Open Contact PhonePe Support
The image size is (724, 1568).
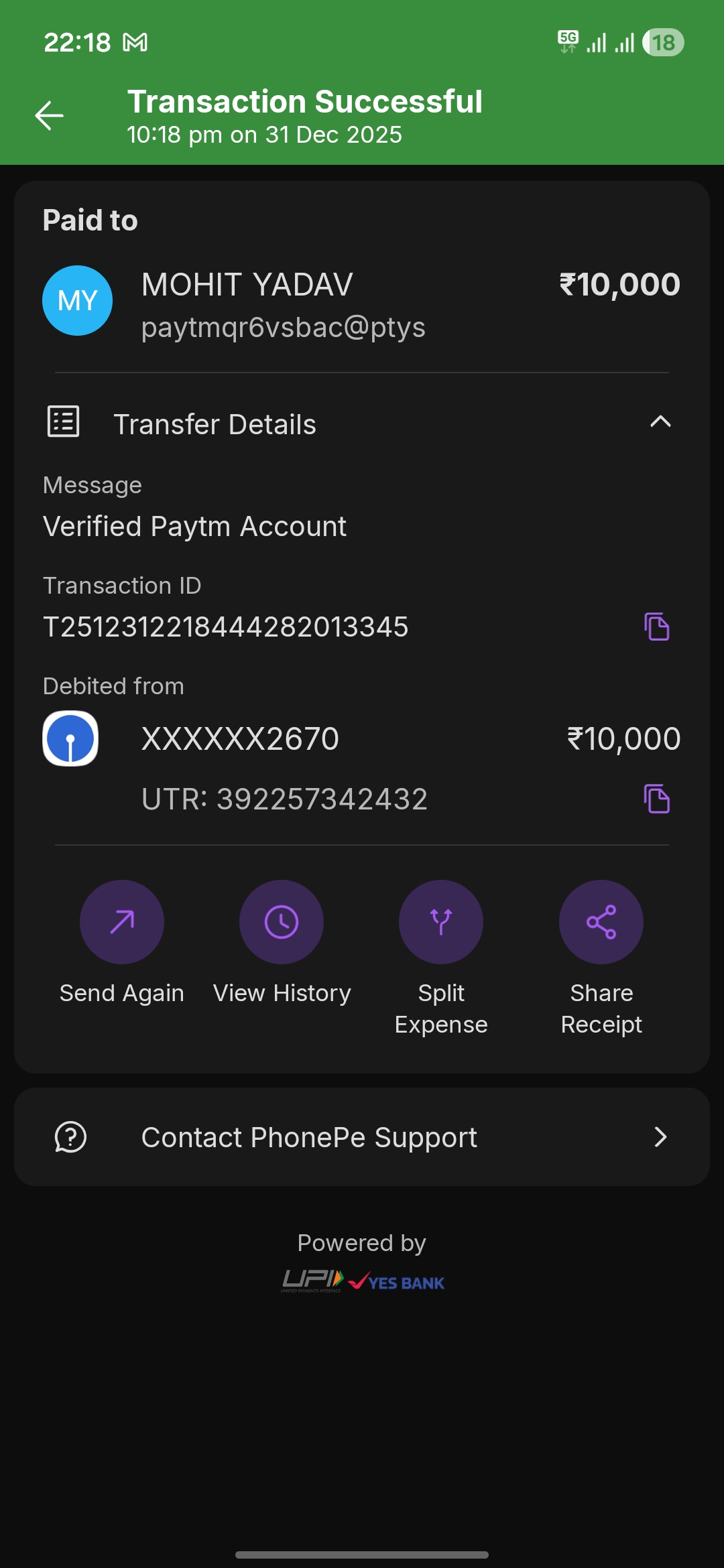pos(362,1137)
